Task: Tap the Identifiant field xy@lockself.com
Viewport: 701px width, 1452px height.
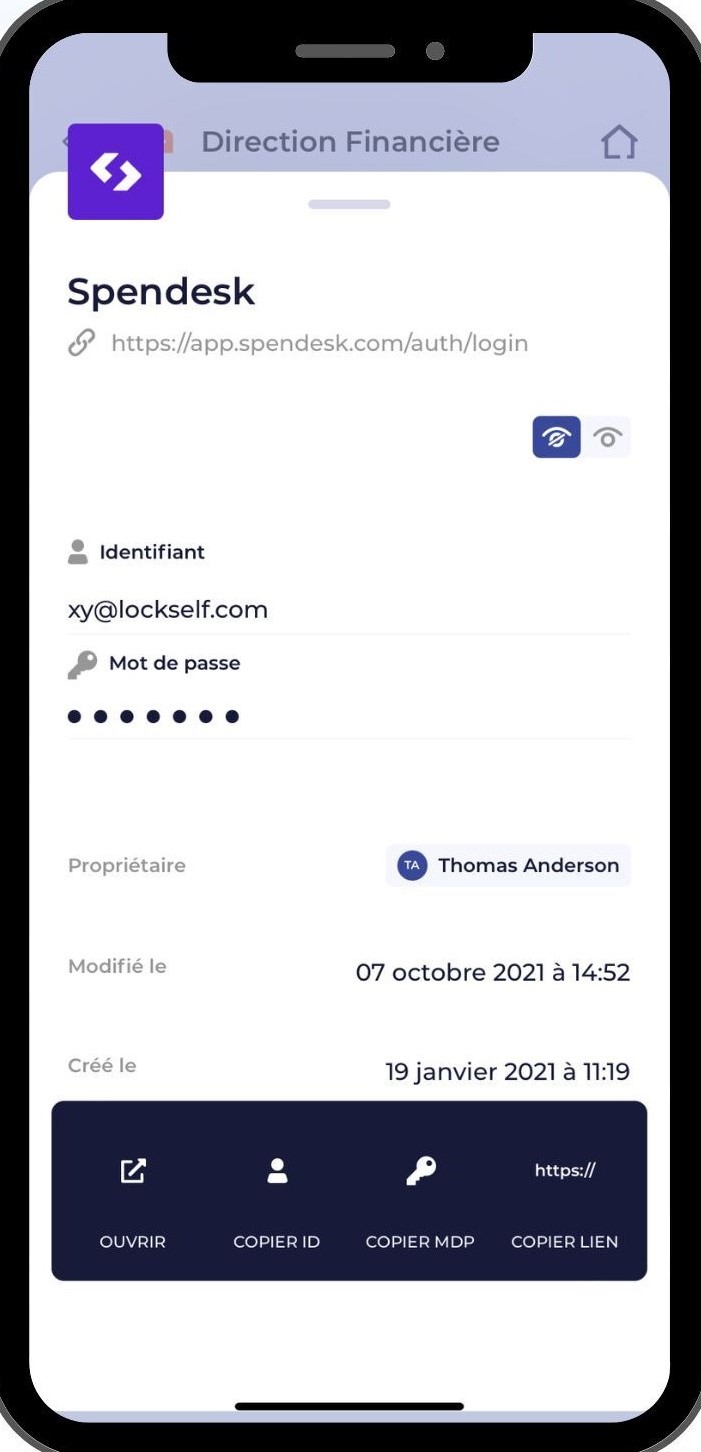Action: (168, 610)
